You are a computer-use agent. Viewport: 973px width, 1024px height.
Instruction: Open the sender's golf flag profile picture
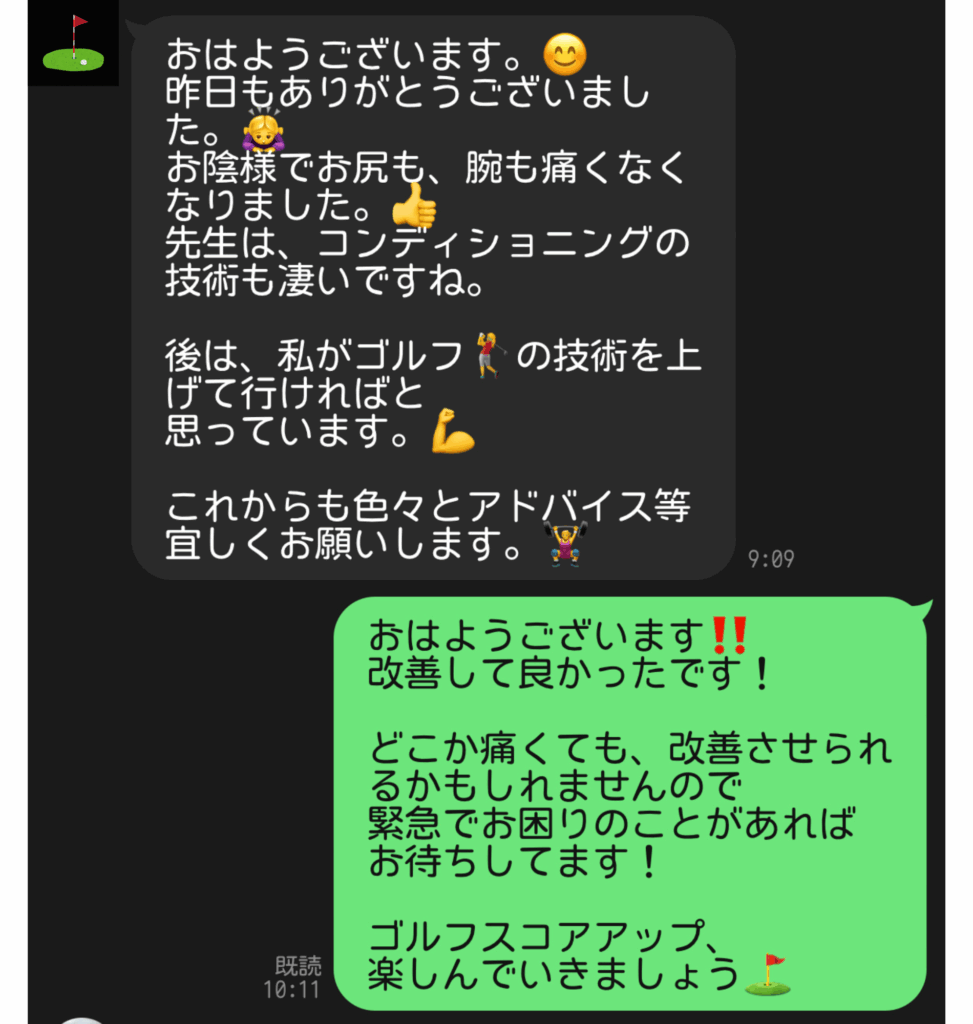(73, 44)
